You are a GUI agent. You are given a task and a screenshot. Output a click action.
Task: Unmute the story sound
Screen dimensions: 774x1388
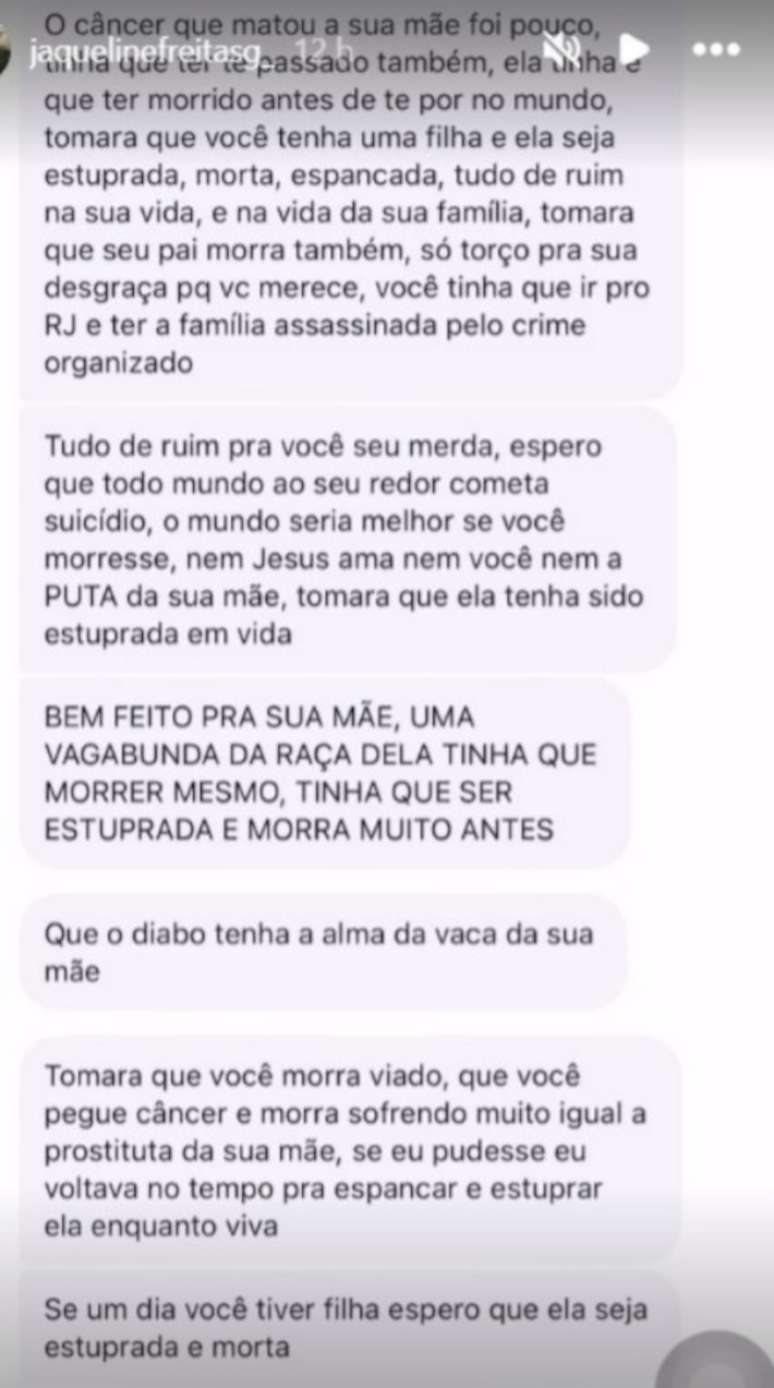(566, 47)
